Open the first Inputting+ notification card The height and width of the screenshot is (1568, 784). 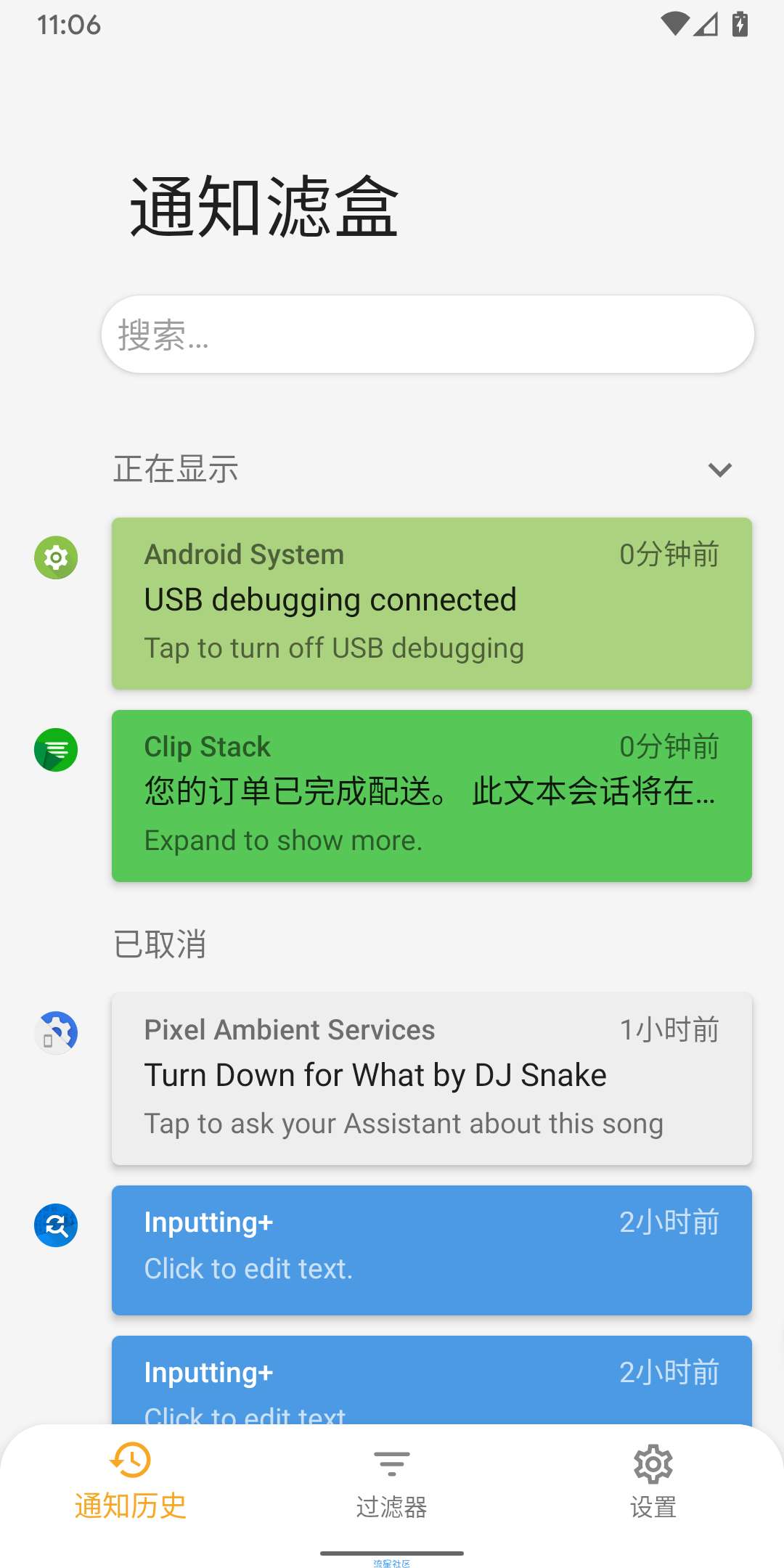431,1249
